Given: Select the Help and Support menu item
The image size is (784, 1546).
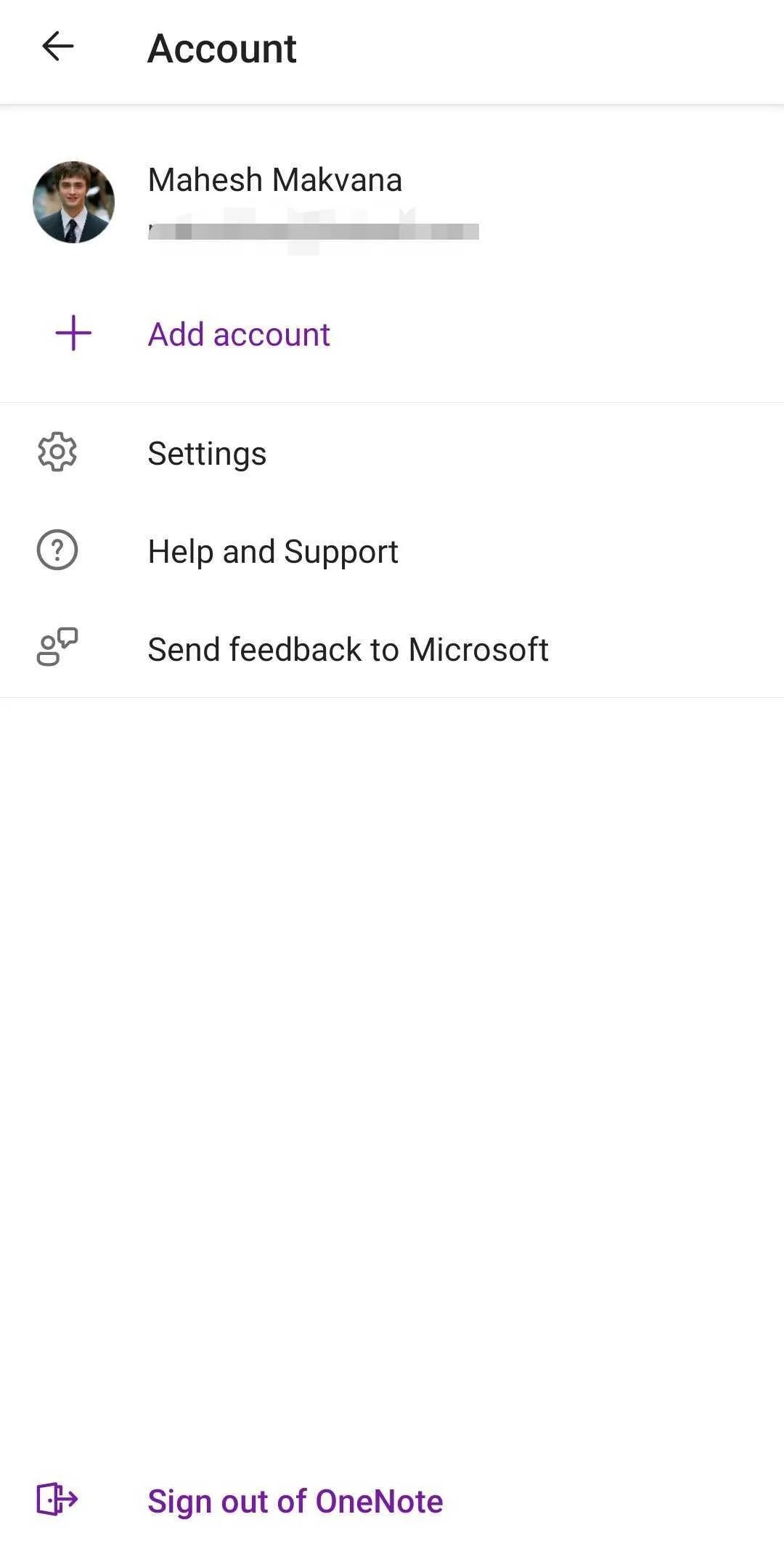Looking at the screenshot, I should pos(273,550).
